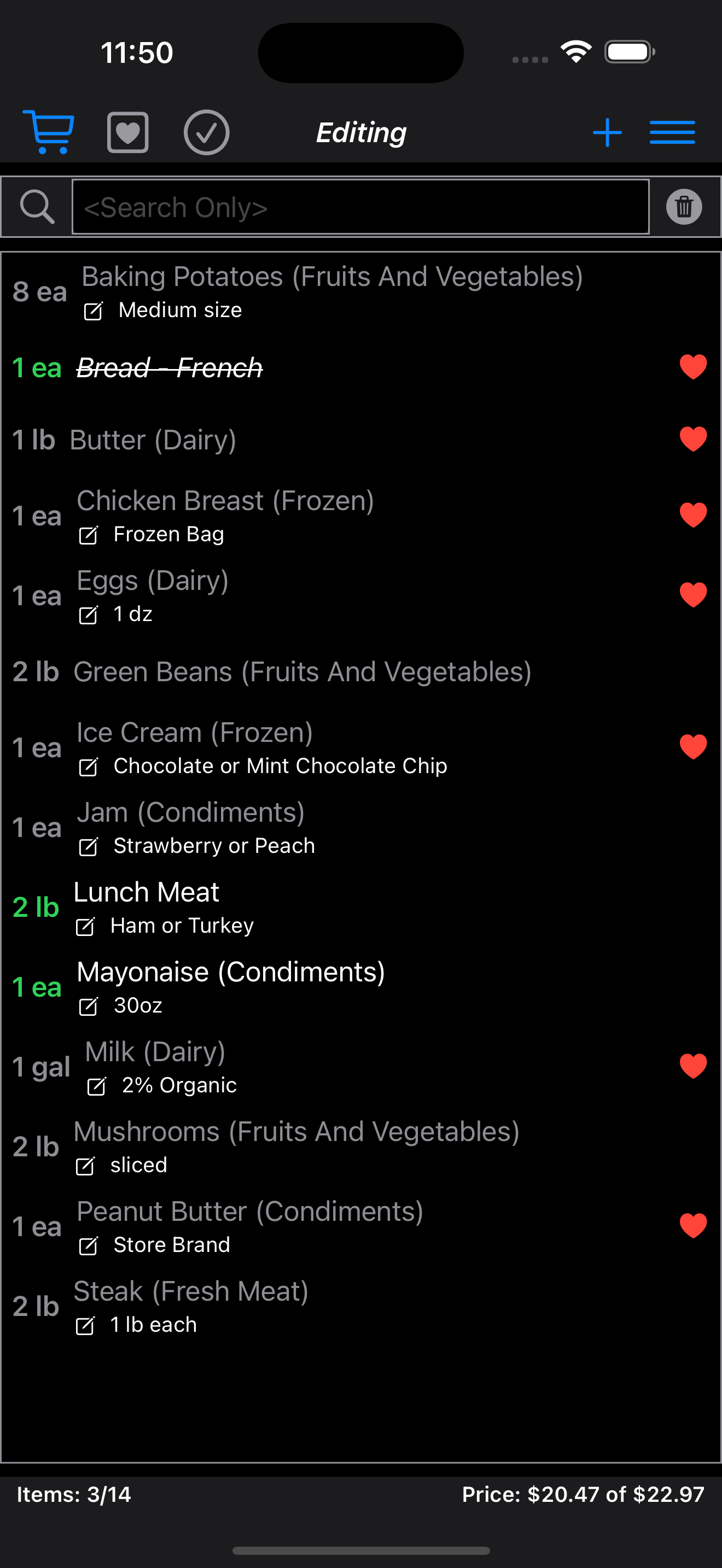Image resolution: width=722 pixels, height=1568 pixels.
Task: Show the favorites list
Action: [128, 132]
